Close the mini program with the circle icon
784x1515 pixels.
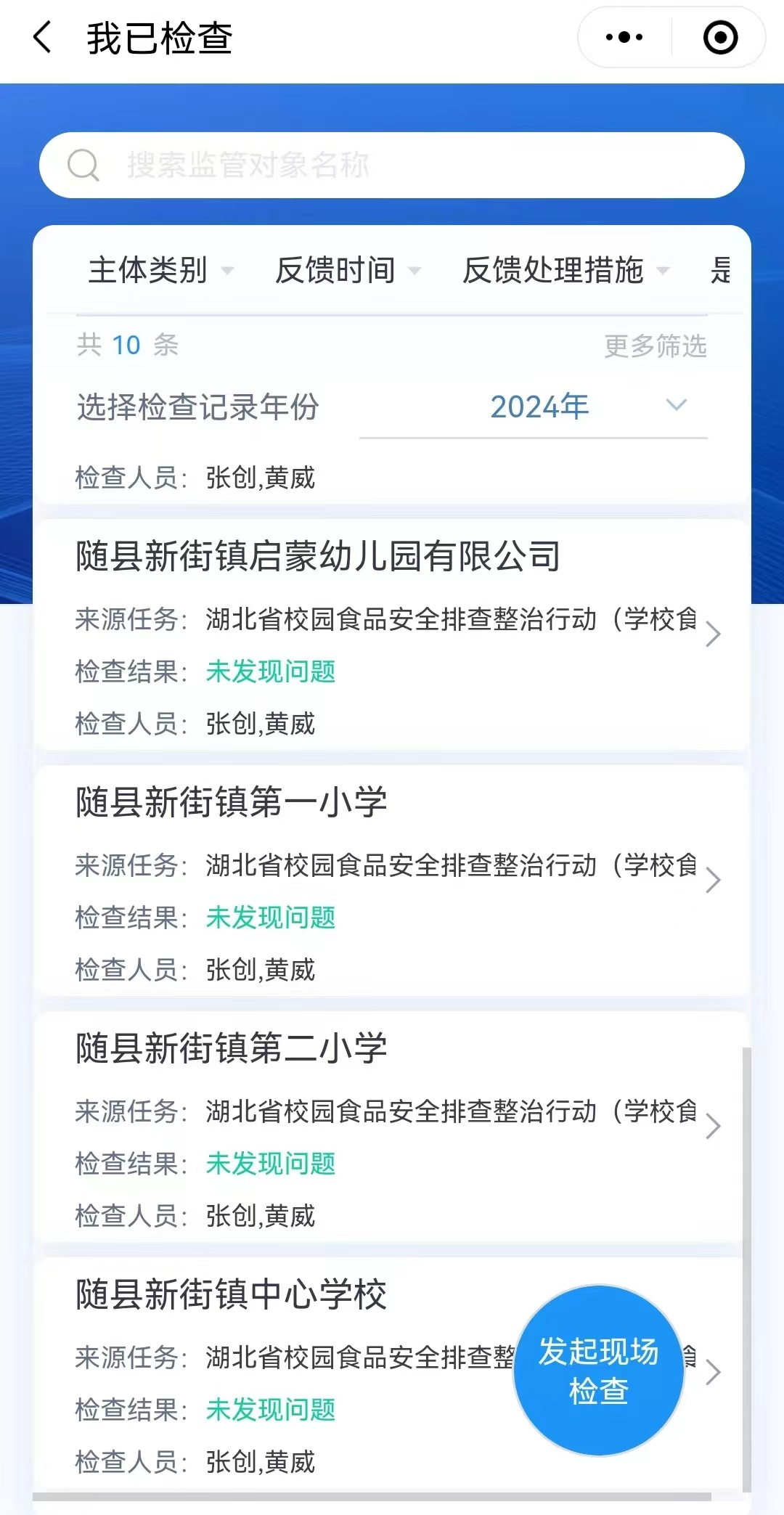[x=720, y=38]
